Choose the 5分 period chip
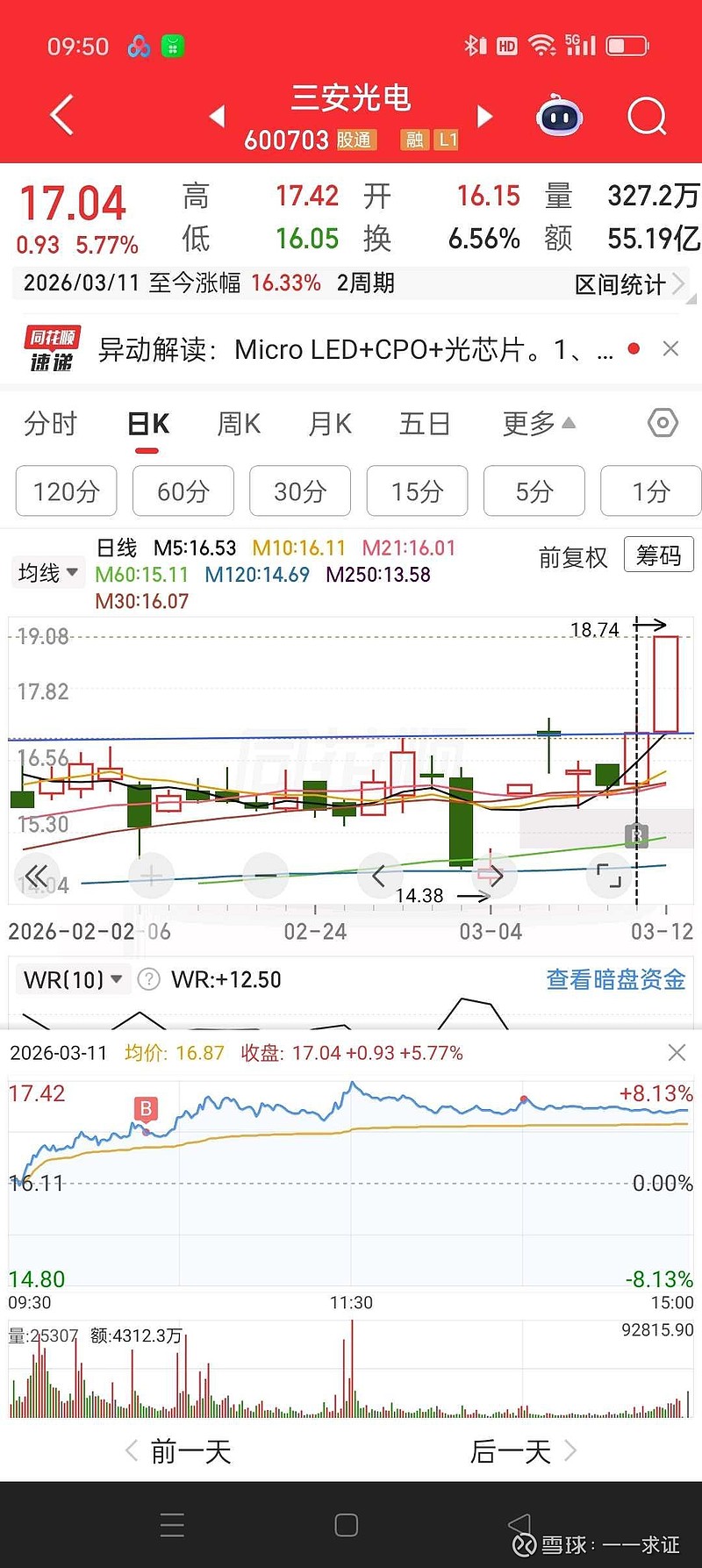This screenshot has height=1568, width=702. [x=534, y=491]
